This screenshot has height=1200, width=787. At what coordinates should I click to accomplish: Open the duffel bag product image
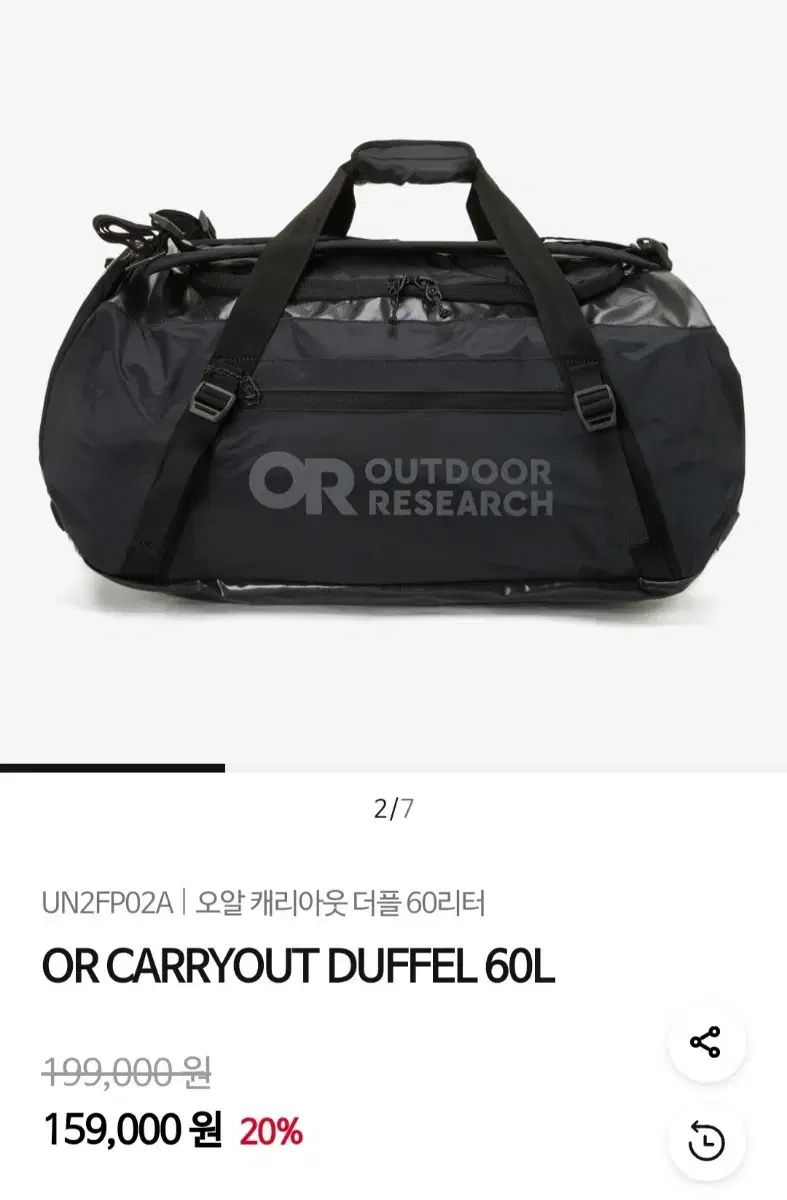pos(393,380)
